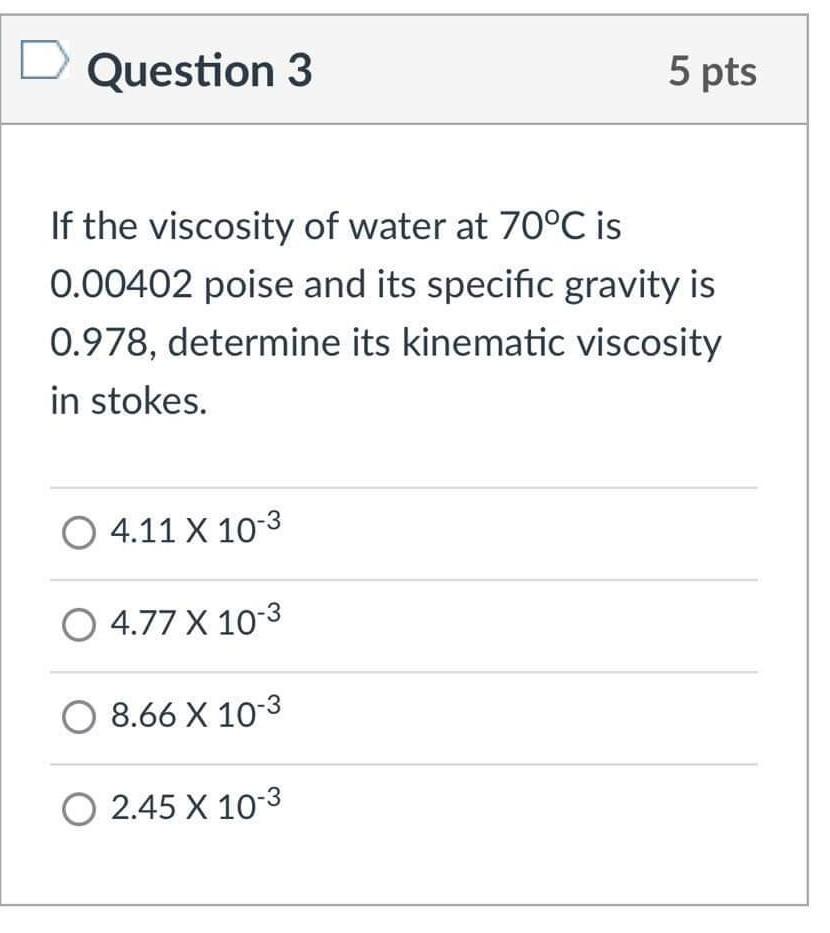The width and height of the screenshot is (830, 933).
Task: Select answer 4.11 X 10^-3
Action: 79,532
